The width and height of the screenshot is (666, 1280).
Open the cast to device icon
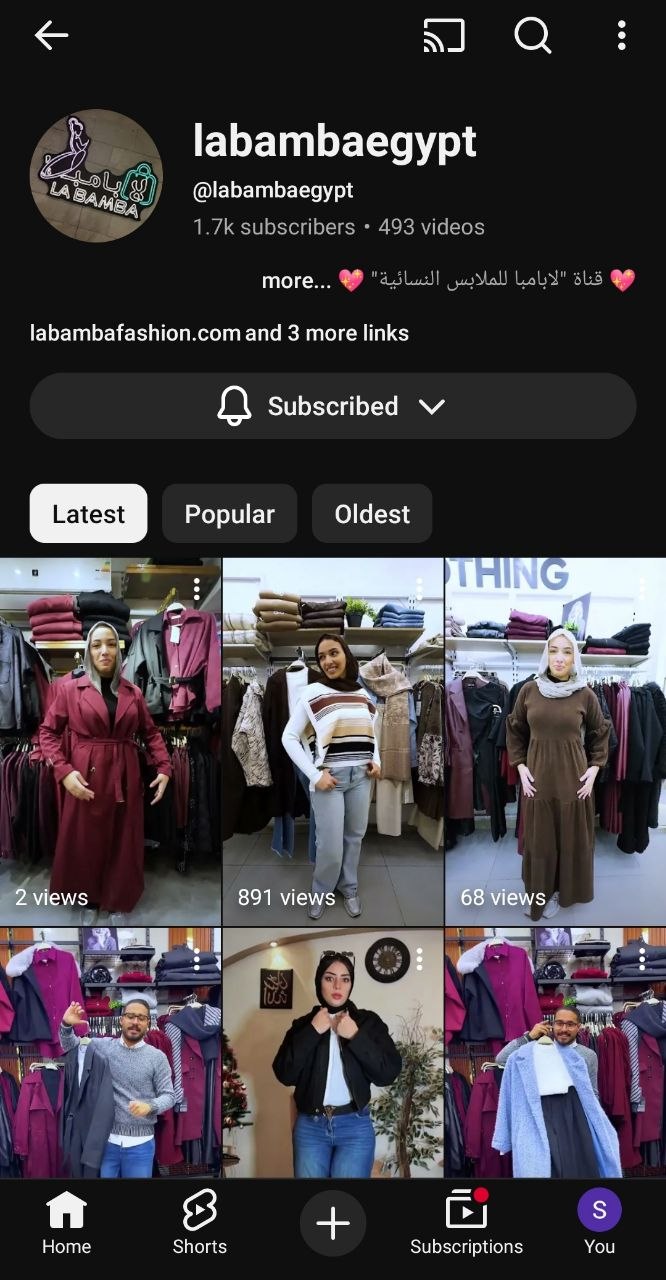444,36
